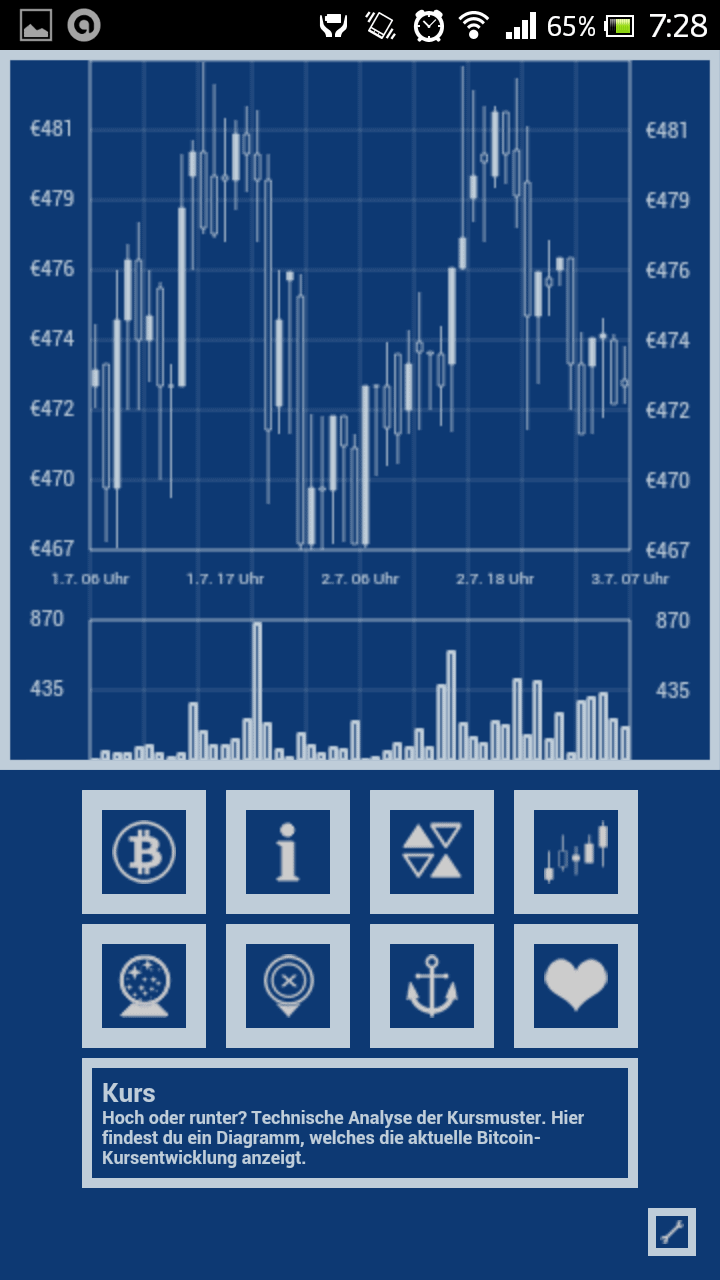Tap the heart tile

(576, 986)
